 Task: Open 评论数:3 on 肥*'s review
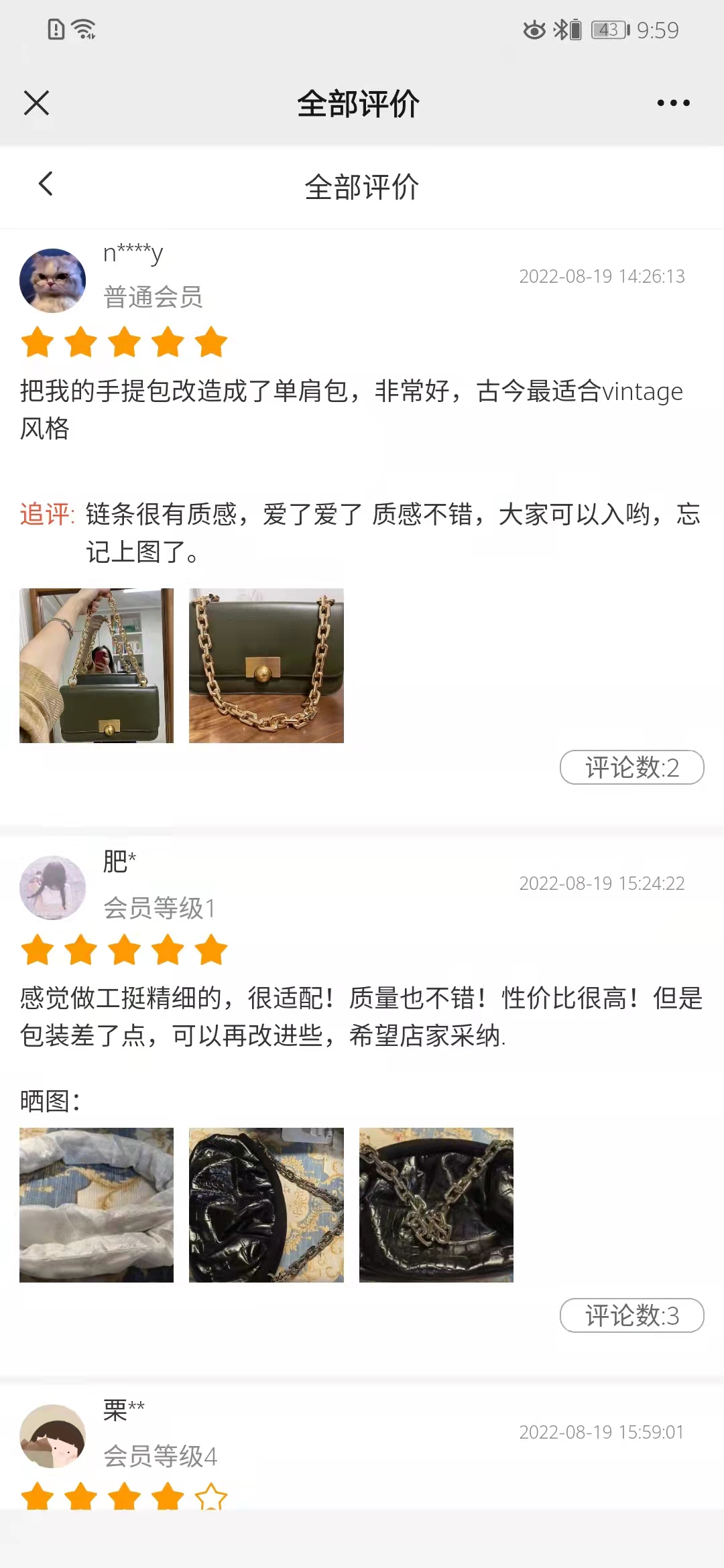coord(631,1315)
